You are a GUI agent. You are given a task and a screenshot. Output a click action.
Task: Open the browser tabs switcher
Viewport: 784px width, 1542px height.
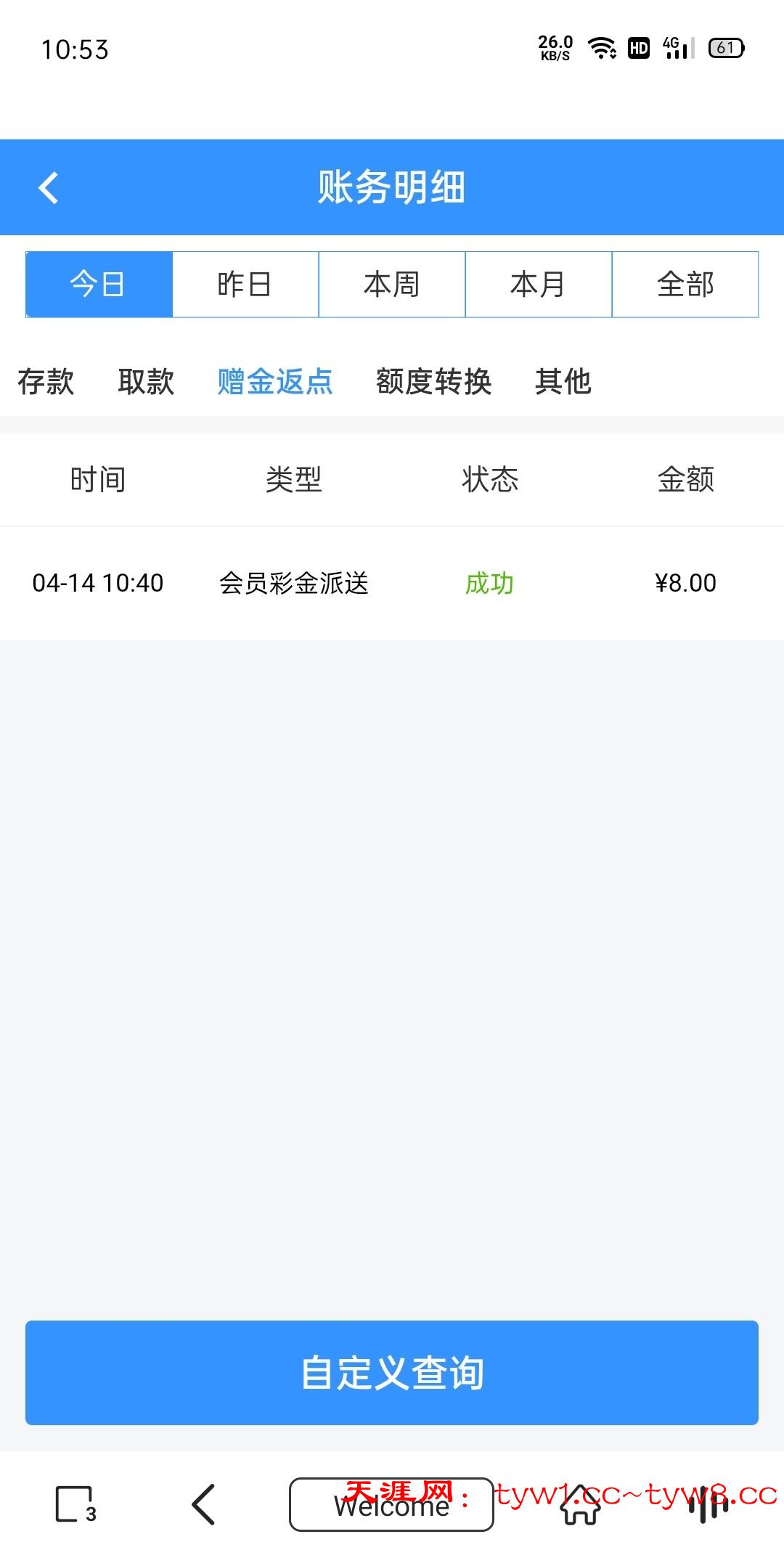[75, 1504]
